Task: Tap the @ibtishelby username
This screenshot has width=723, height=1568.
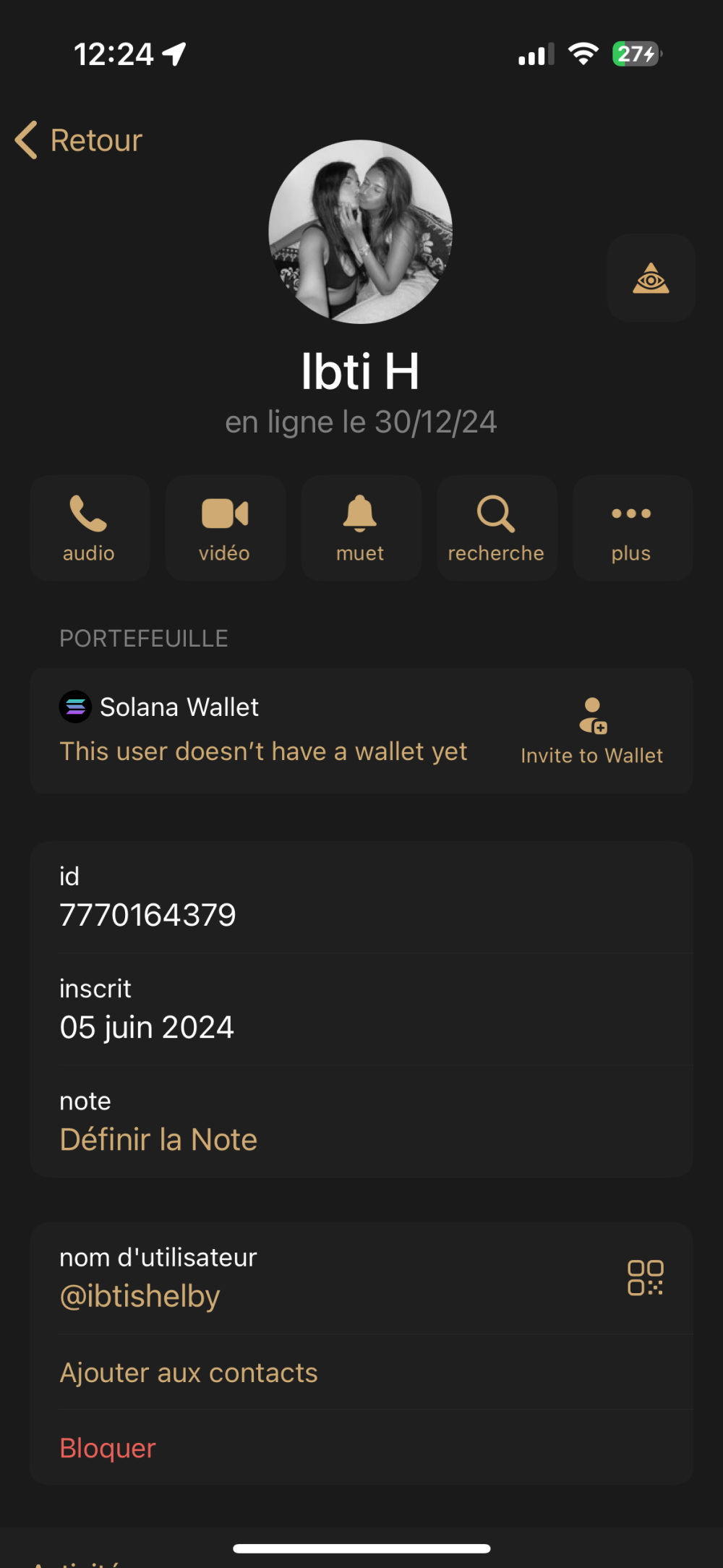Action: click(x=140, y=1296)
